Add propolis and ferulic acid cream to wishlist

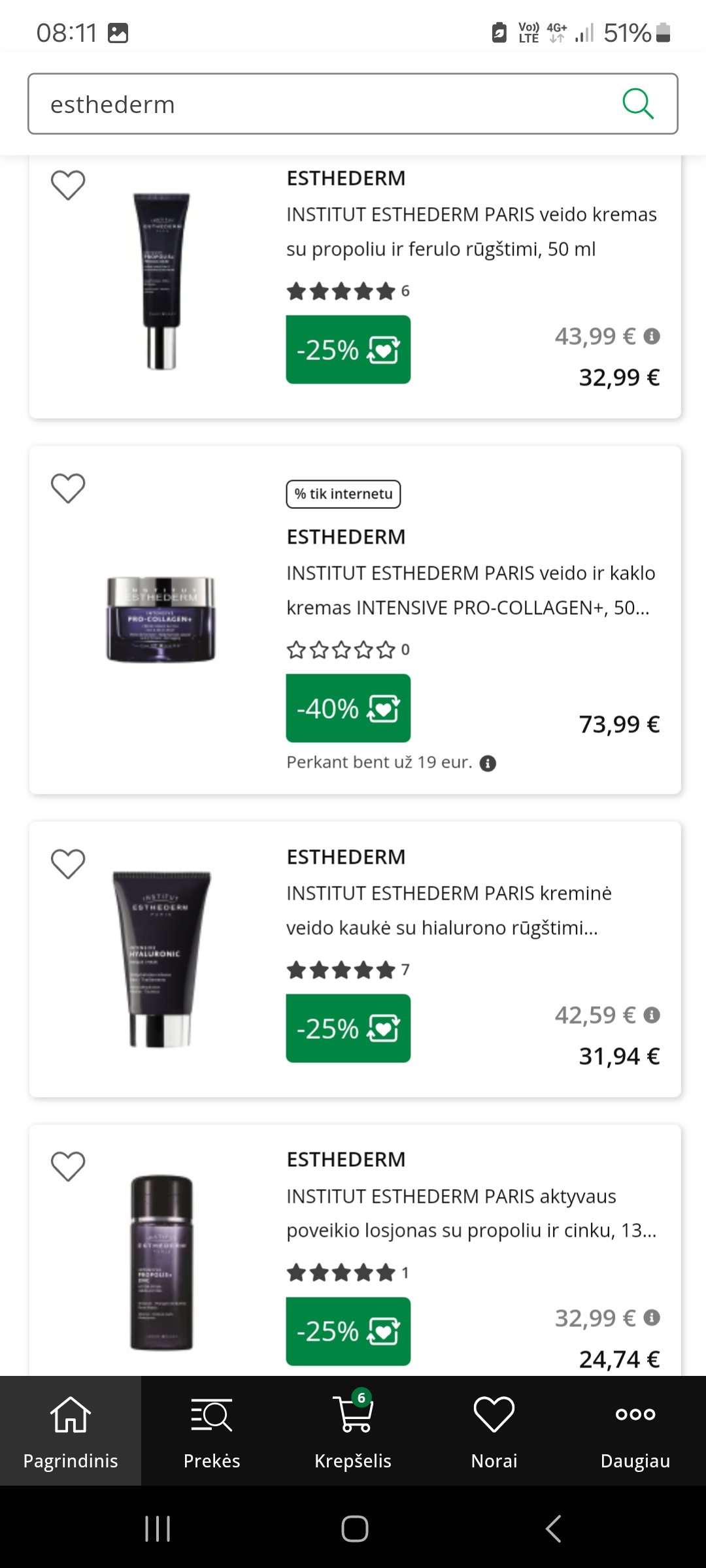(x=68, y=185)
